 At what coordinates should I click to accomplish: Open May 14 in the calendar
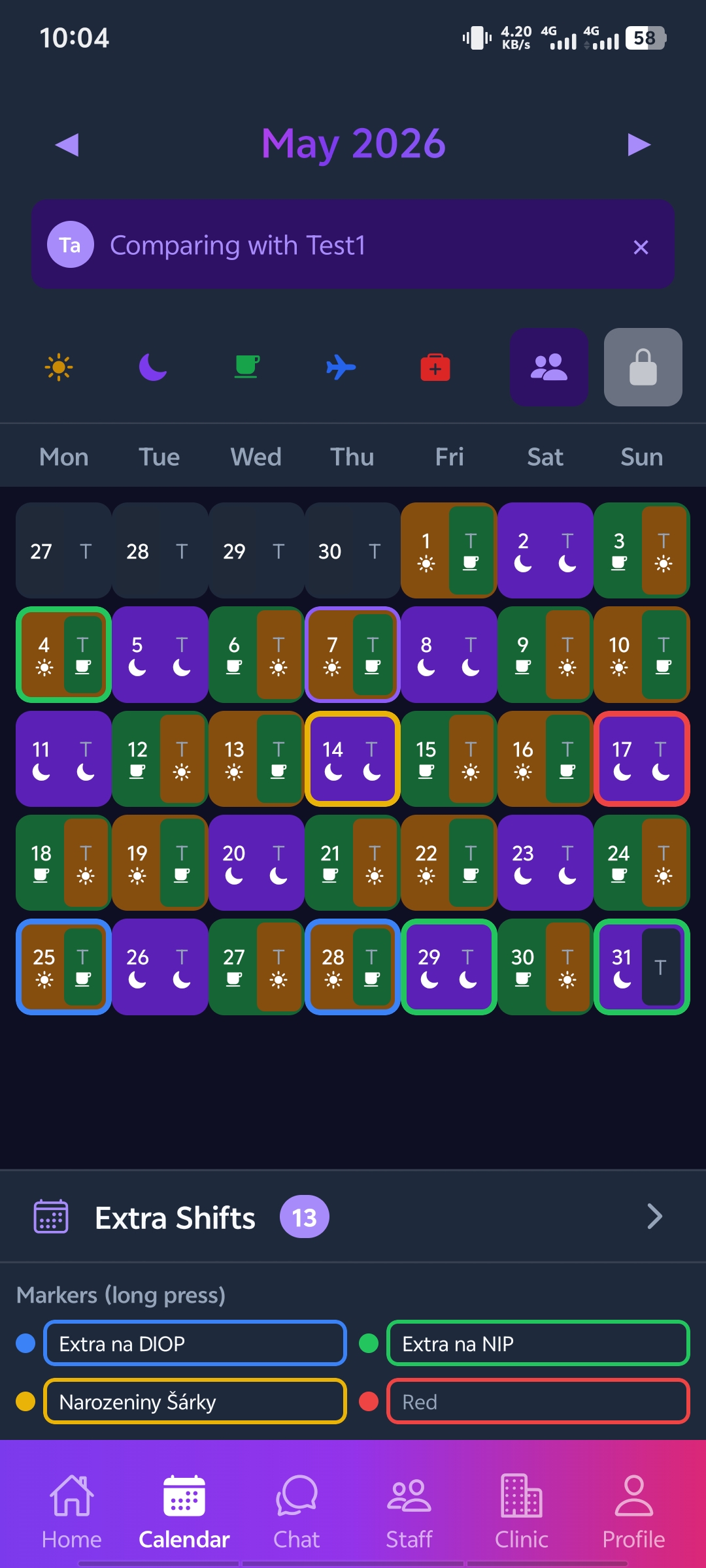click(352, 759)
